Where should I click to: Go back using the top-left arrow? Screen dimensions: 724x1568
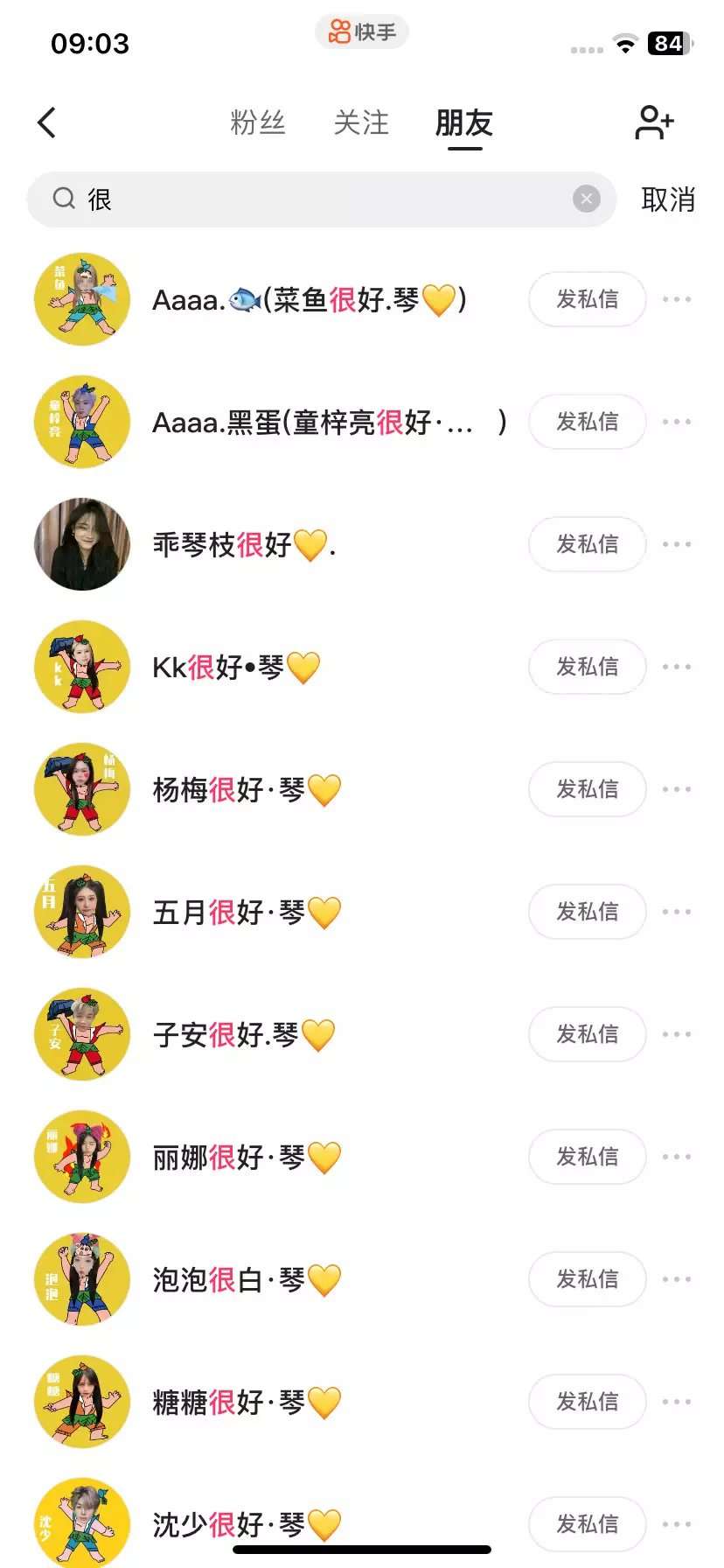tap(47, 122)
